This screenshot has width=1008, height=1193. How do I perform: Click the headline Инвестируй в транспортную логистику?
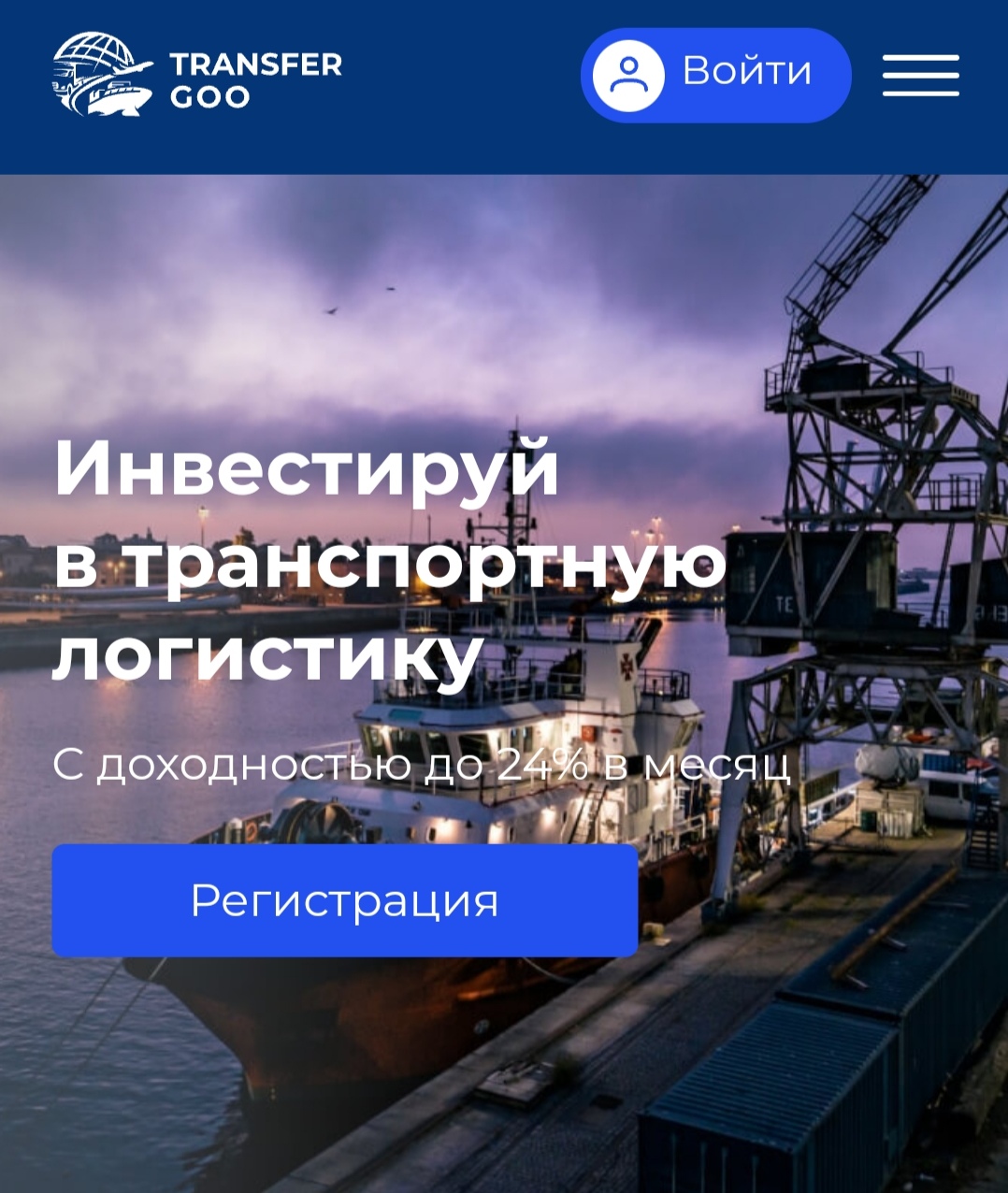[374, 561]
